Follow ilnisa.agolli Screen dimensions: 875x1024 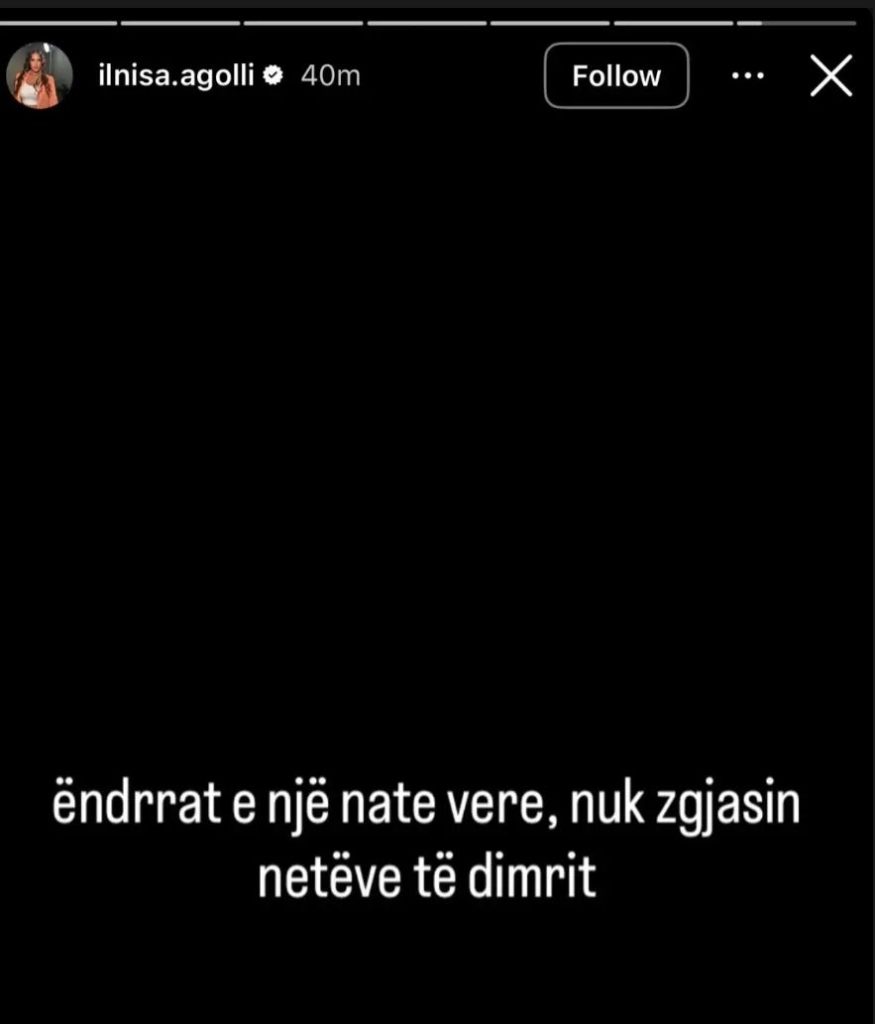[x=616, y=76]
